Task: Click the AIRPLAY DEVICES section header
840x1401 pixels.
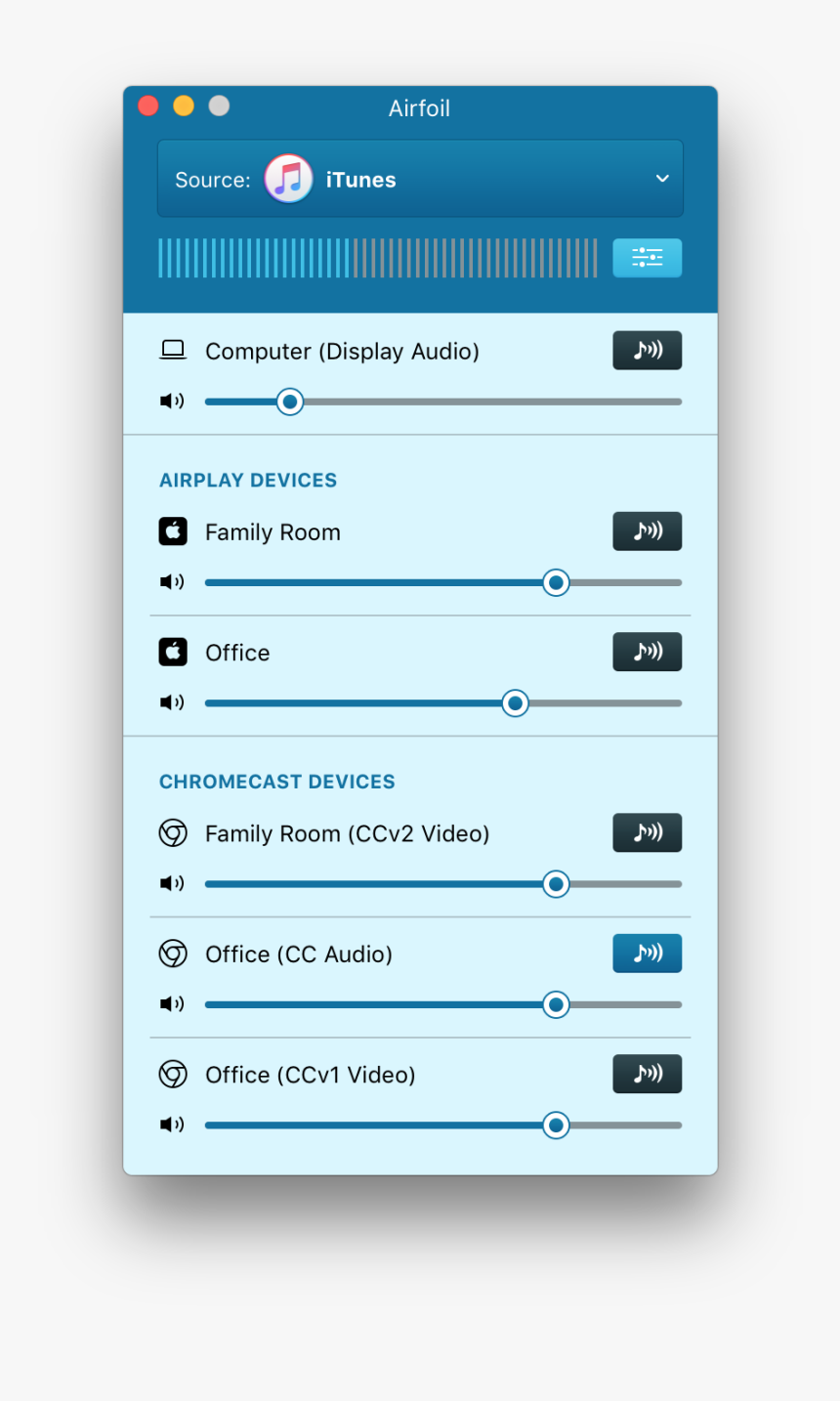Action: tap(247, 480)
